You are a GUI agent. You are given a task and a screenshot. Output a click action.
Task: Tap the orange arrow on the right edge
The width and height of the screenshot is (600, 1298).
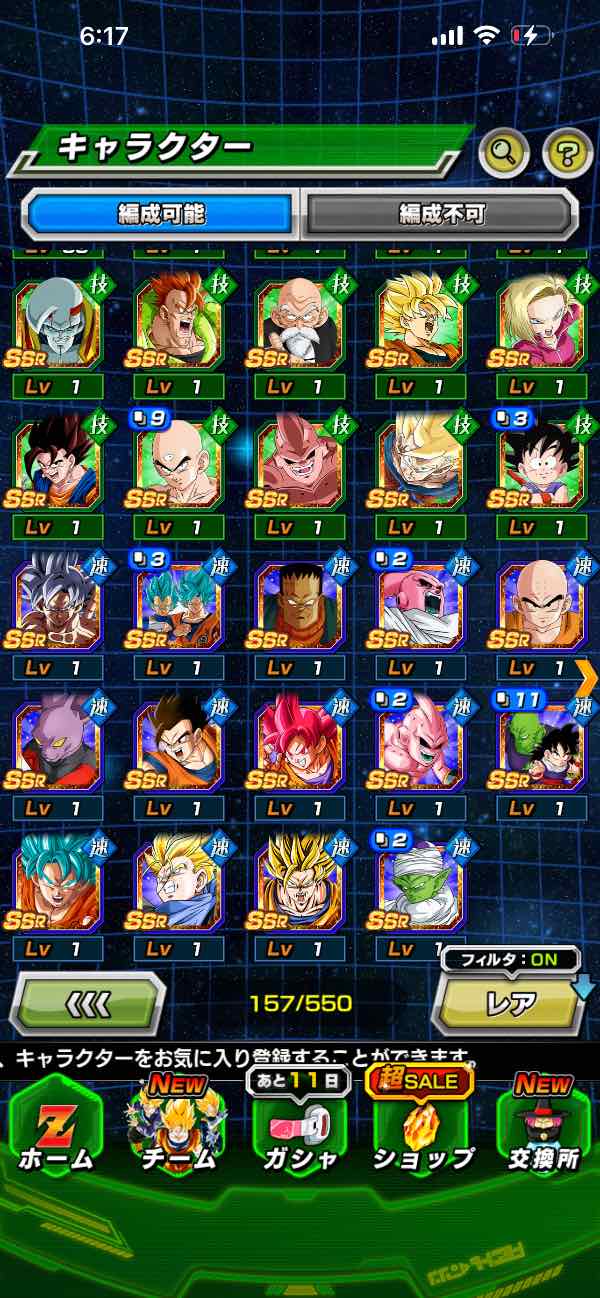587,677
